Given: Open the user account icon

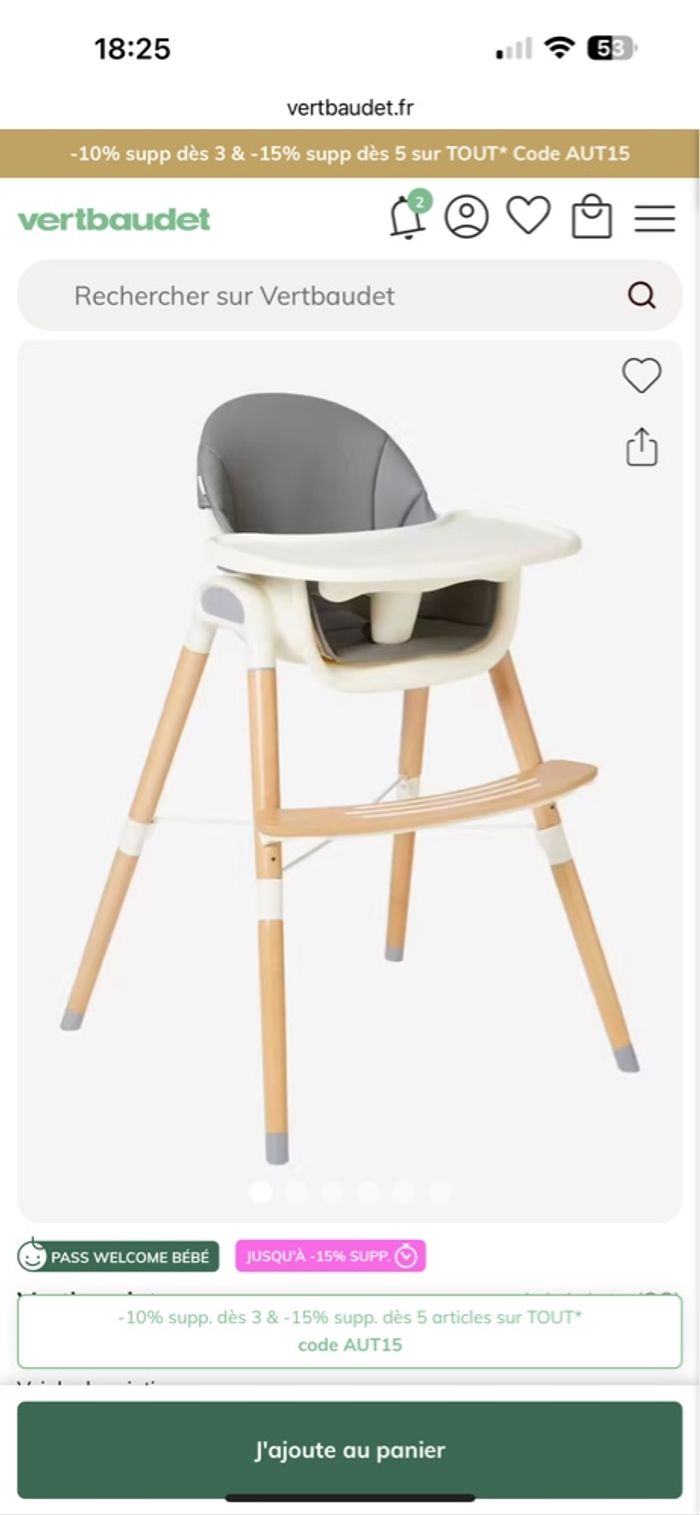Looking at the screenshot, I should pos(466,217).
